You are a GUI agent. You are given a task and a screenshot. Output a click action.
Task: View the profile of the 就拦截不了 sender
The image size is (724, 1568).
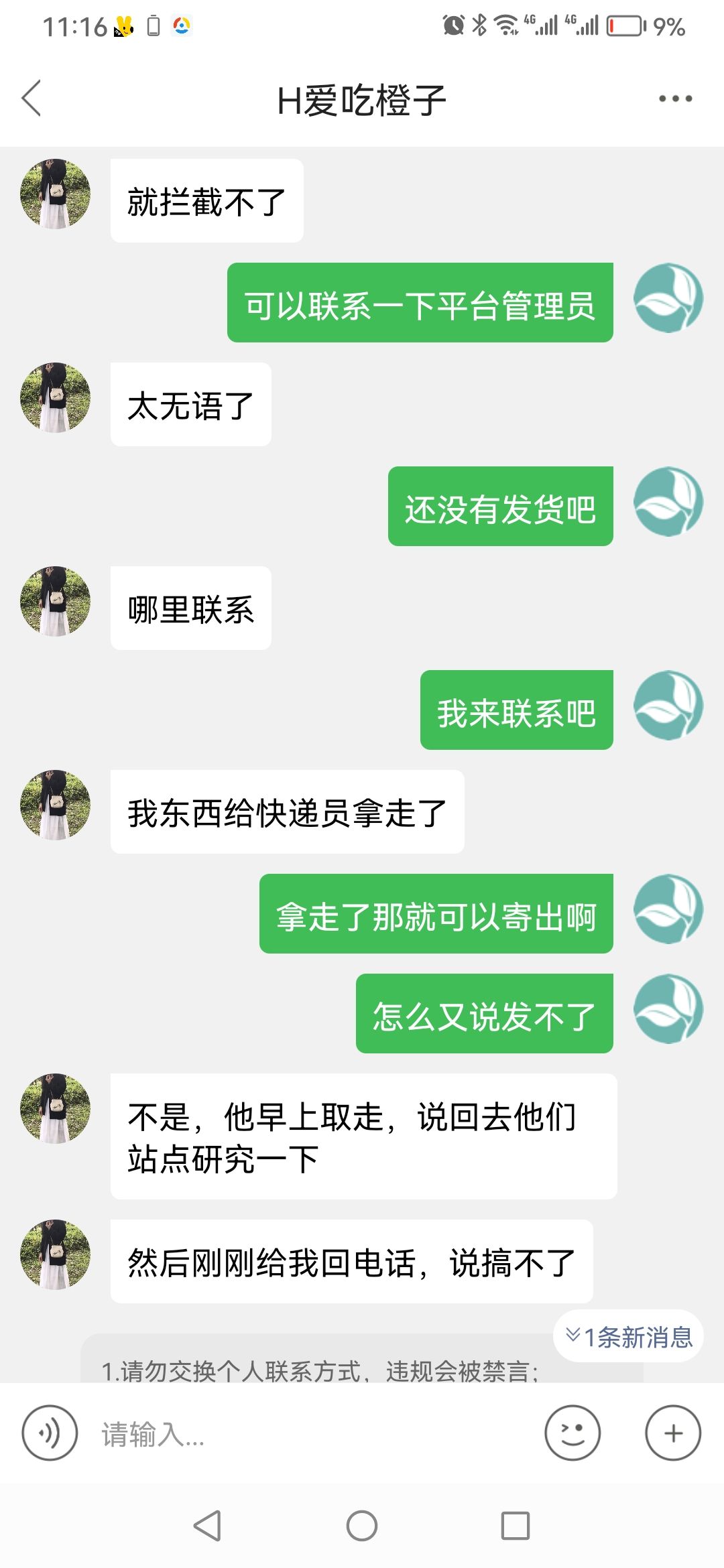(x=56, y=194)
